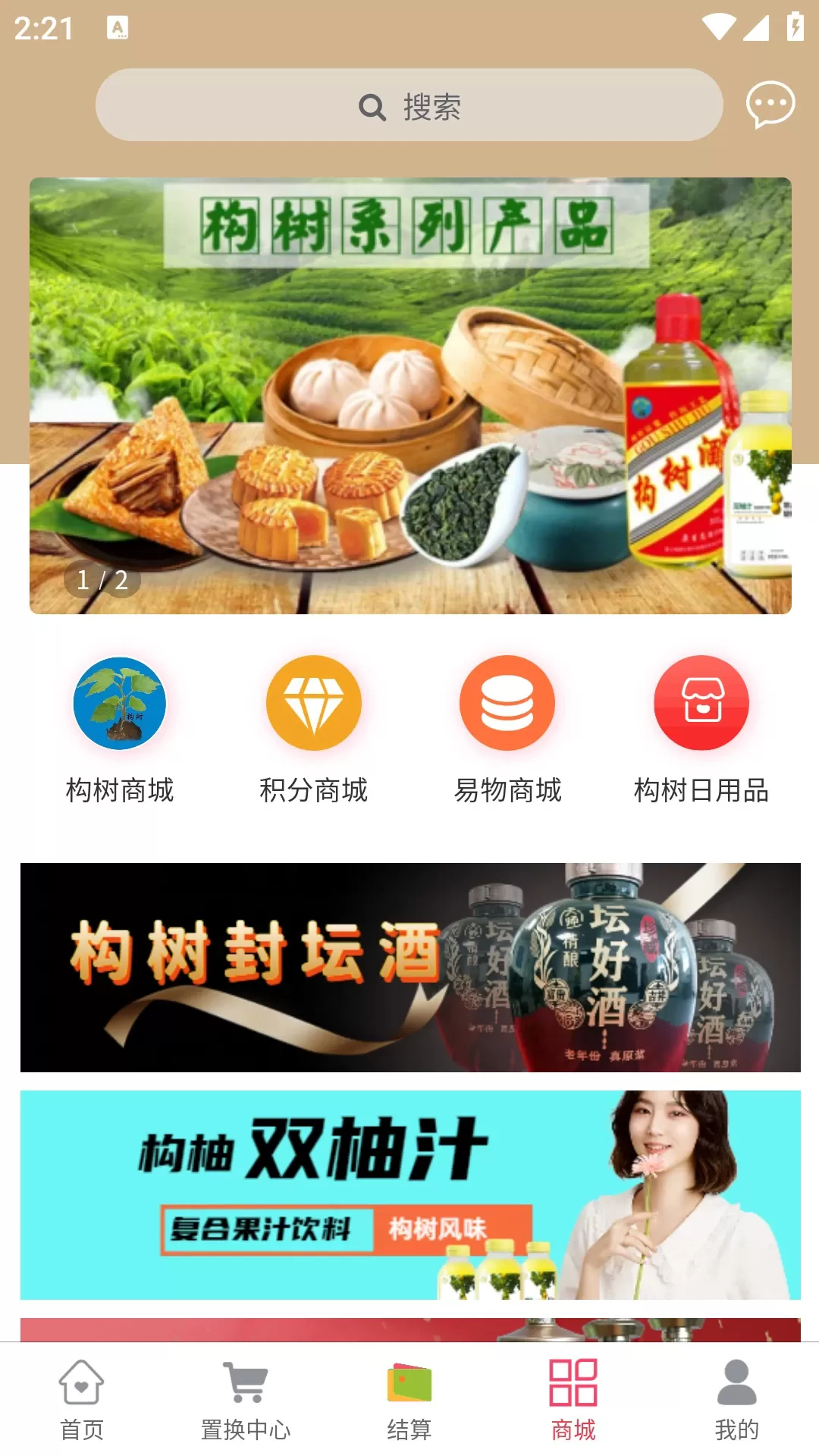Open the 构树系列产品 carousel banner
819x1456 pixels.
coord(409,395)
